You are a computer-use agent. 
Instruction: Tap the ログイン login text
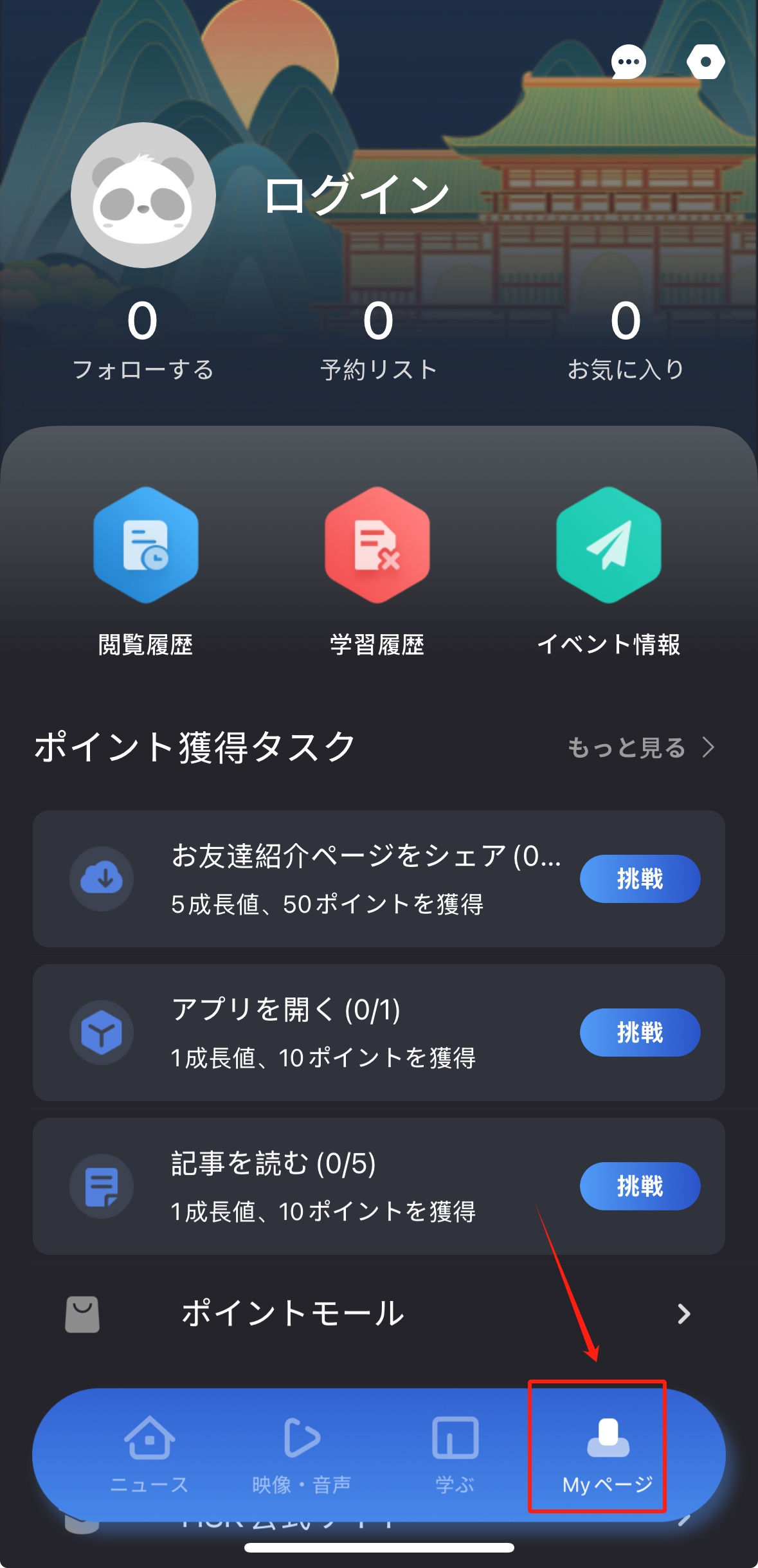click(357, 194)
